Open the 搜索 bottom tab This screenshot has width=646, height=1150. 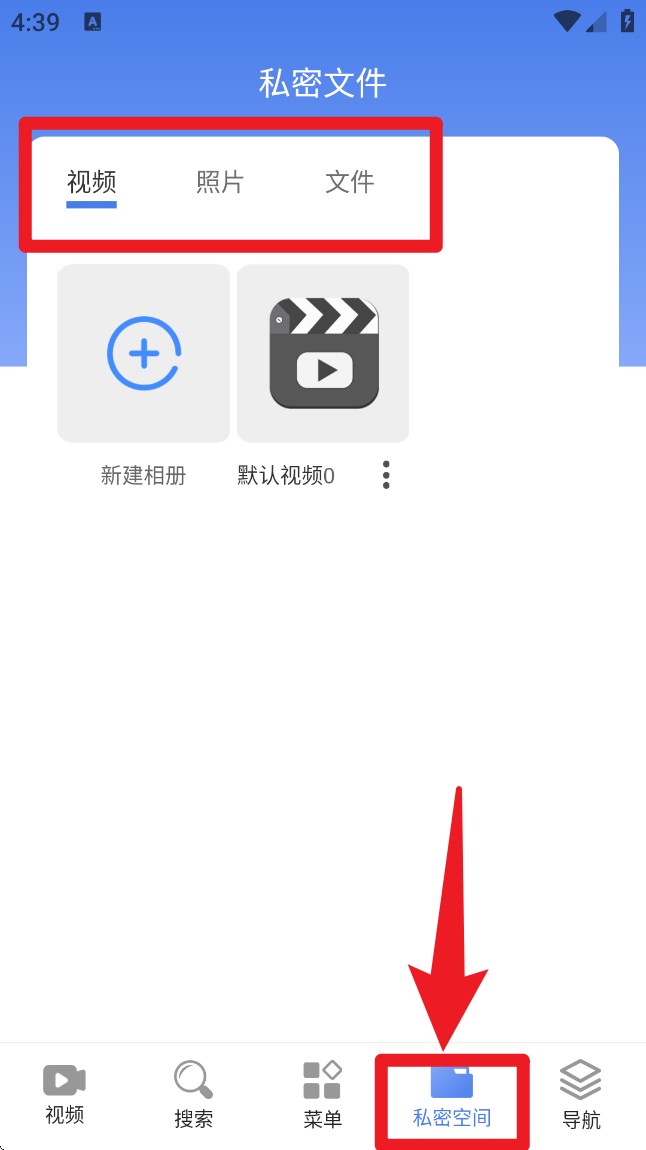point(193,1094)
